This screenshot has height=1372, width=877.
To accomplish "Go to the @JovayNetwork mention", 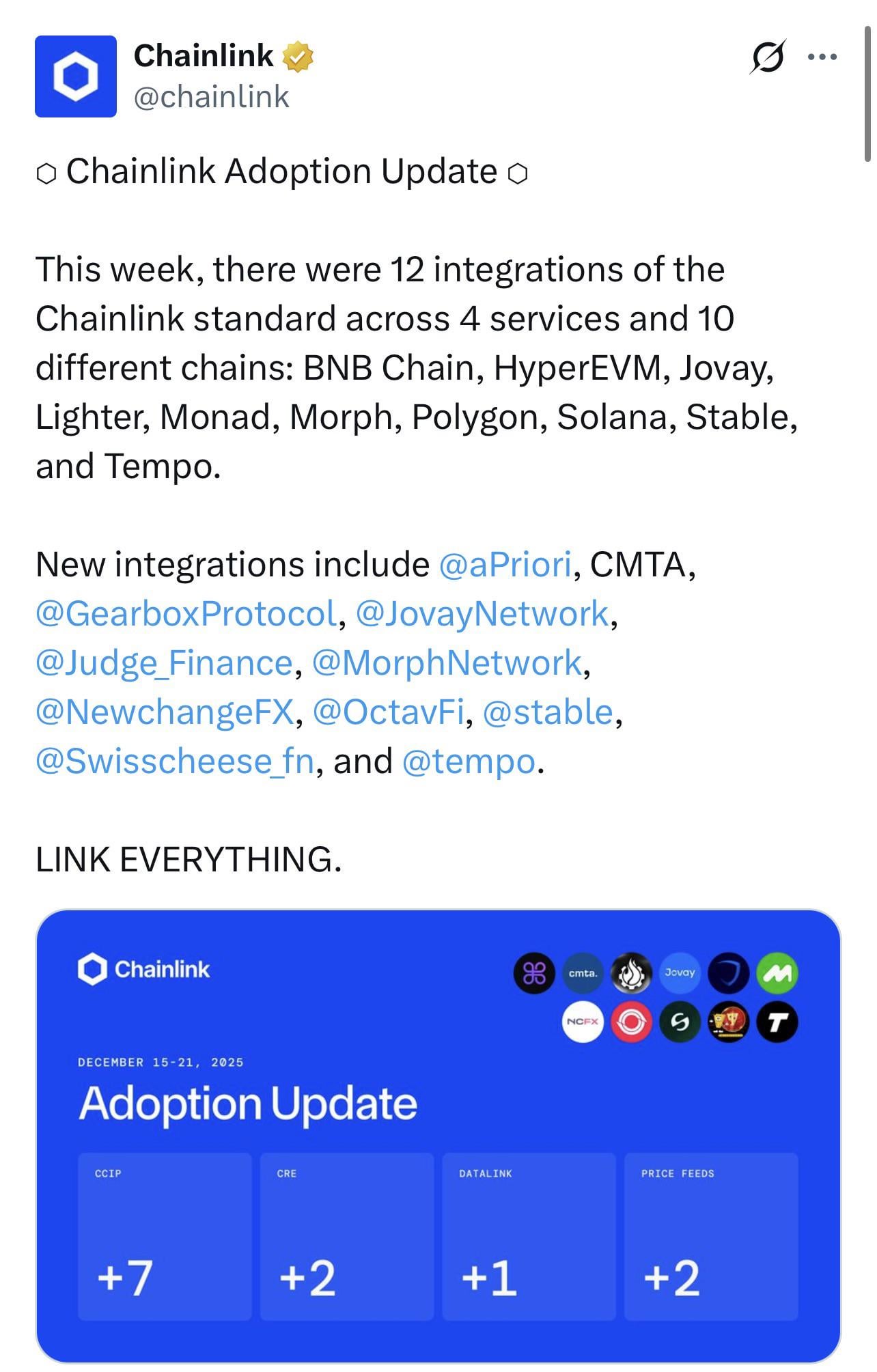I will [x=482, y=614].
